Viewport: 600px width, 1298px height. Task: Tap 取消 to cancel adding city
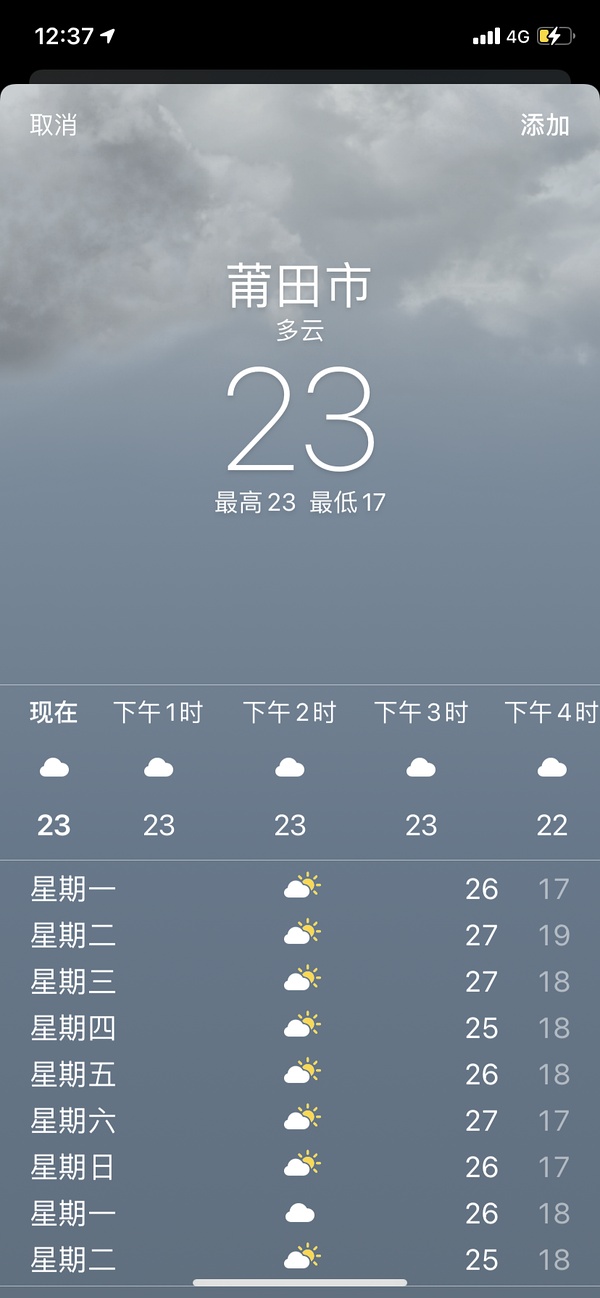coord(54,125)
